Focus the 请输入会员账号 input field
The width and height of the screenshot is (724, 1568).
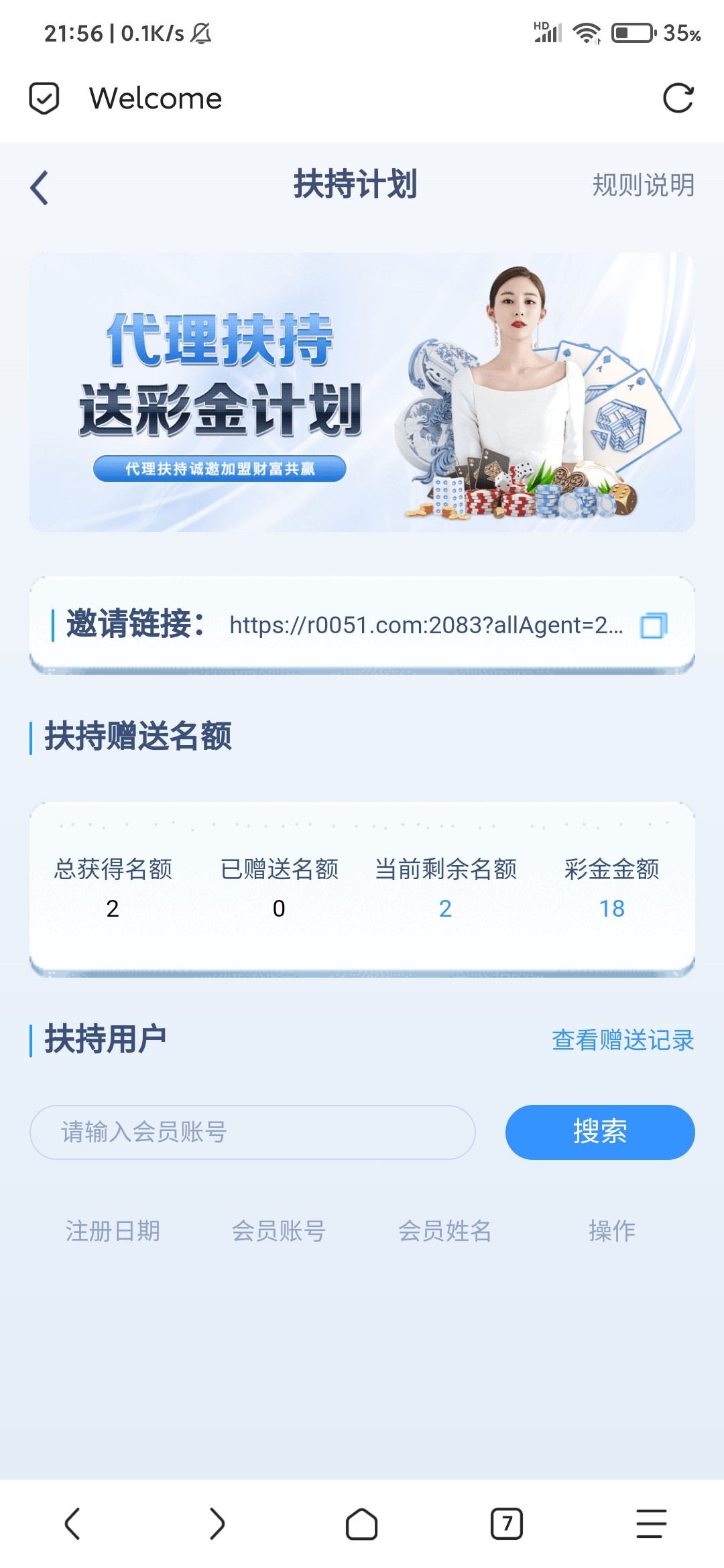252,1132
